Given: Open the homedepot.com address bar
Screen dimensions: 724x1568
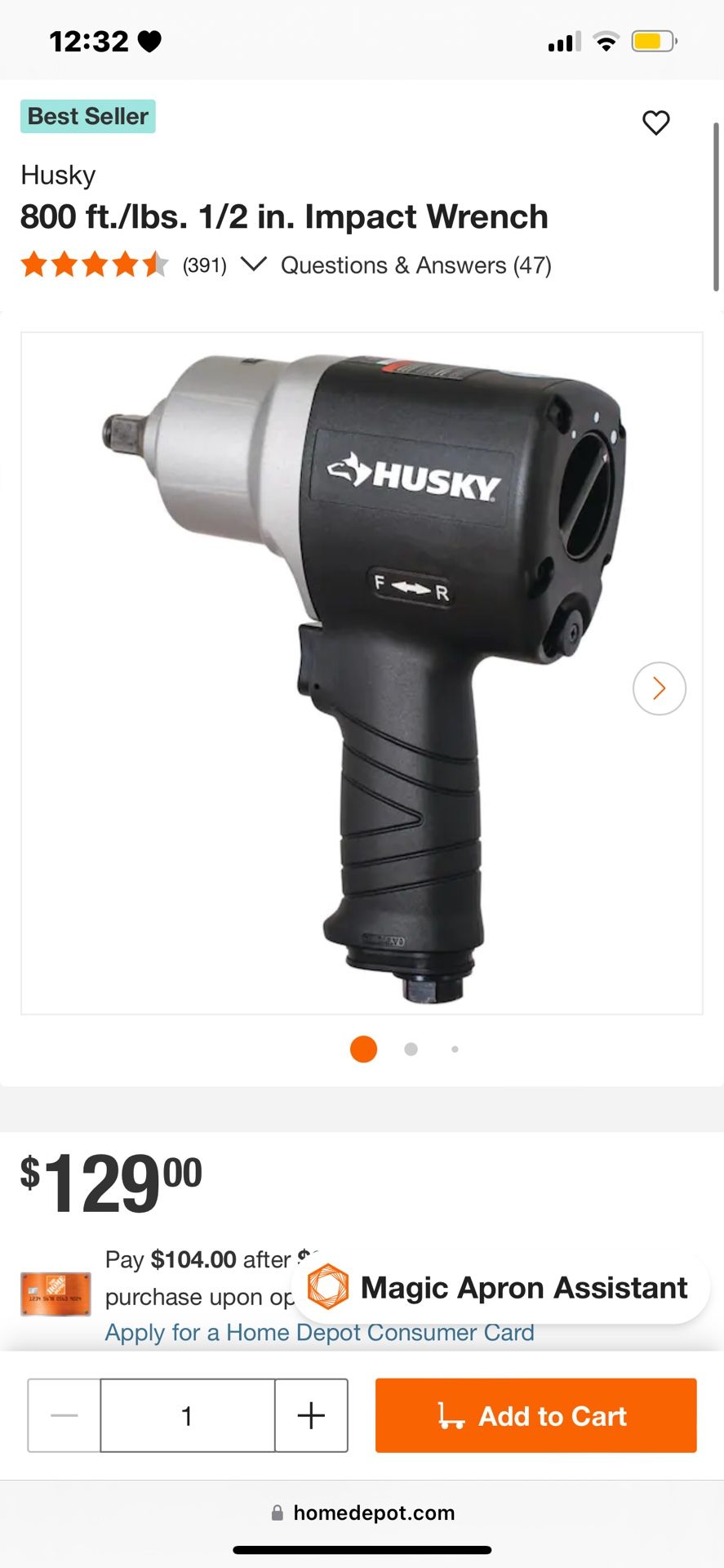Looking at the screenshot, I should (x=362, y=1512).
